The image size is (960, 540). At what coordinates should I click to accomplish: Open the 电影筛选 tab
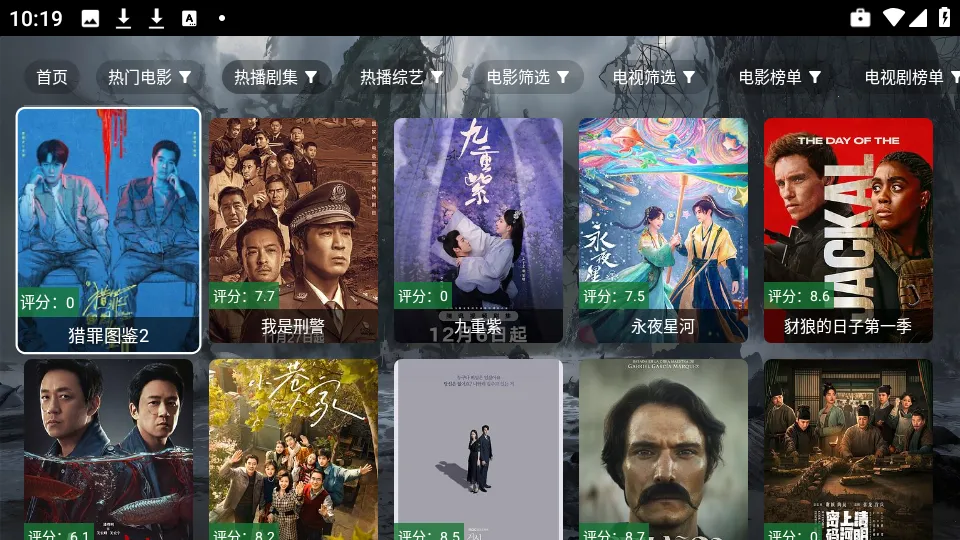528,77
